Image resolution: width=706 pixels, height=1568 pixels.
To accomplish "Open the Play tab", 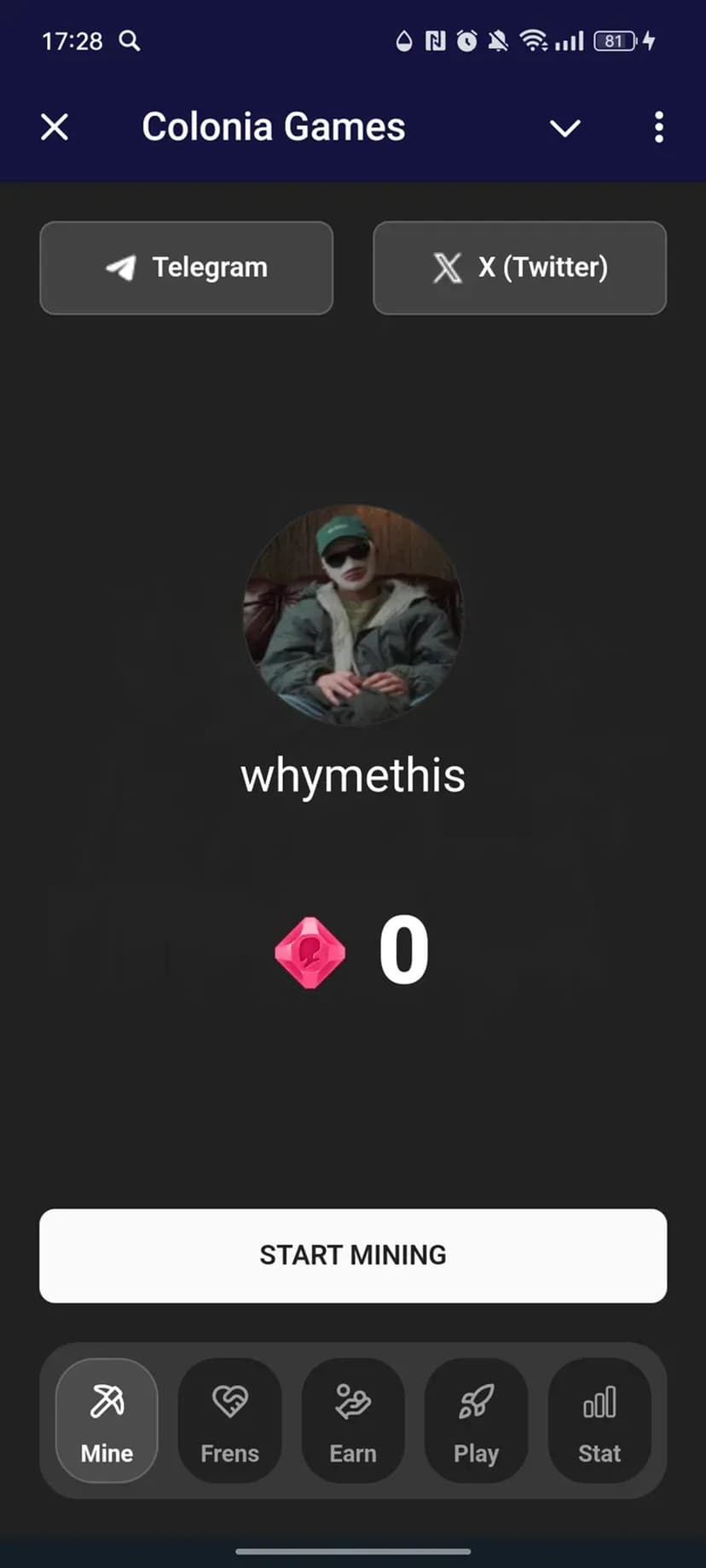I will pyautogui.click(x=476, y=1420).
